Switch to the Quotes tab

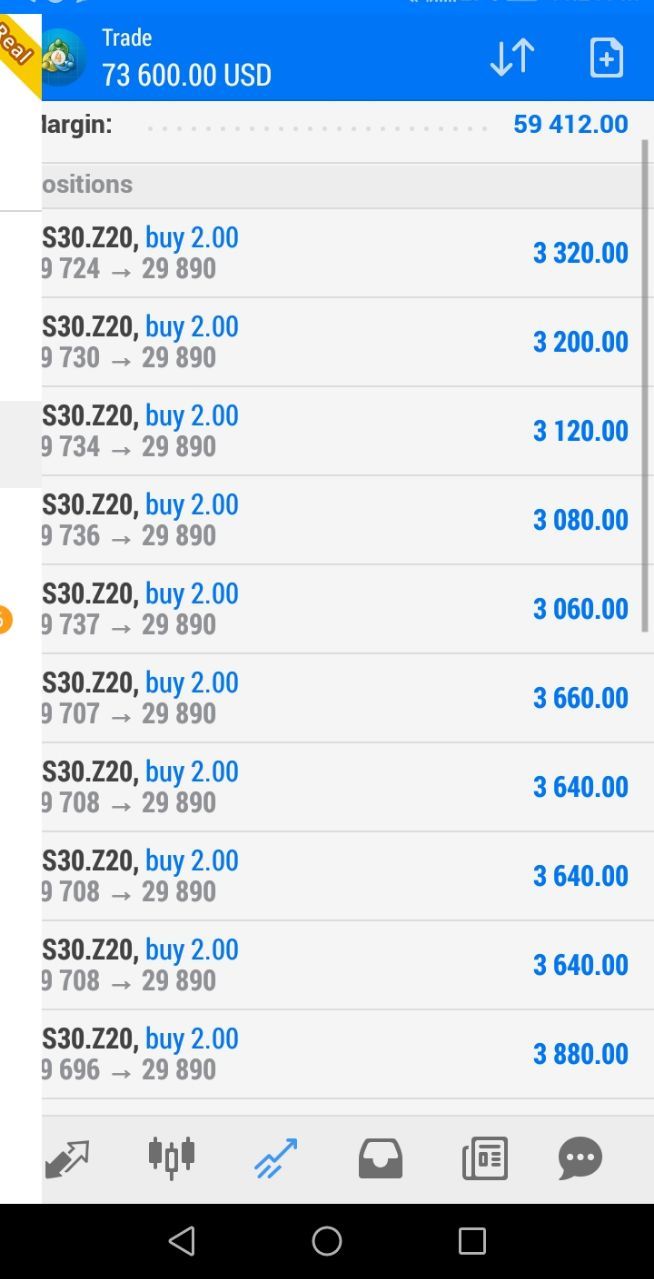pos(68,1159)
